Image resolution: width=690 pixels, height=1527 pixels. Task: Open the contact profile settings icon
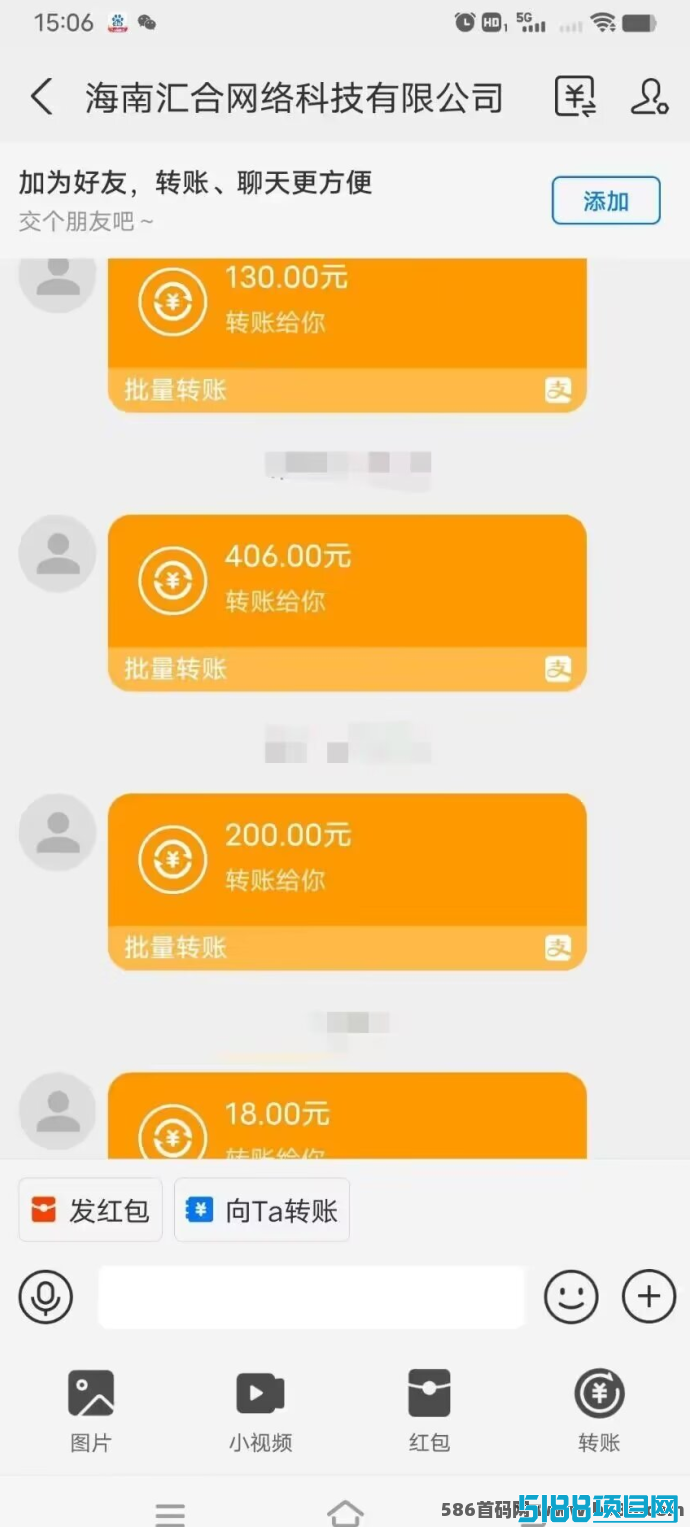(649, 97)
